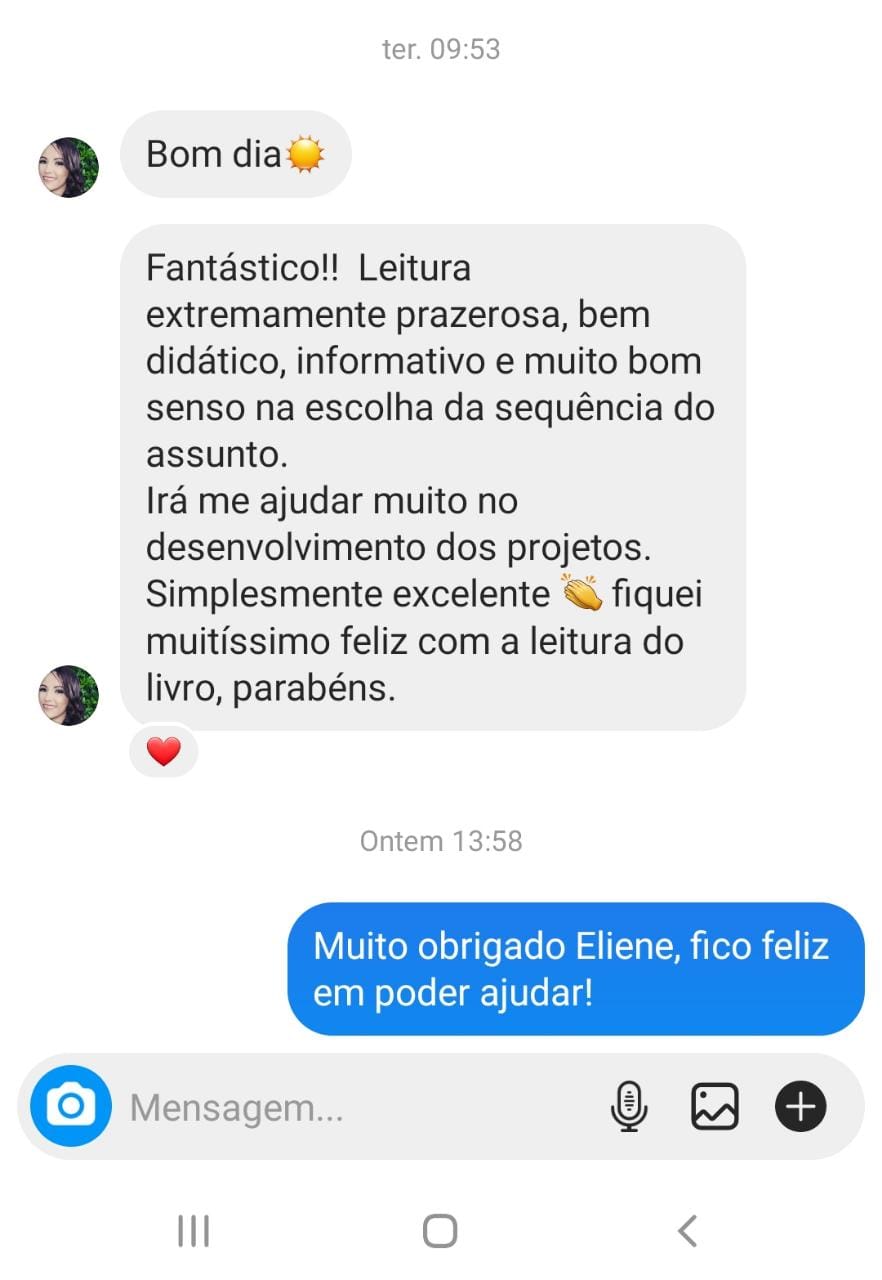
Task: Record a voice message with the microphone
Action: 629,1106
